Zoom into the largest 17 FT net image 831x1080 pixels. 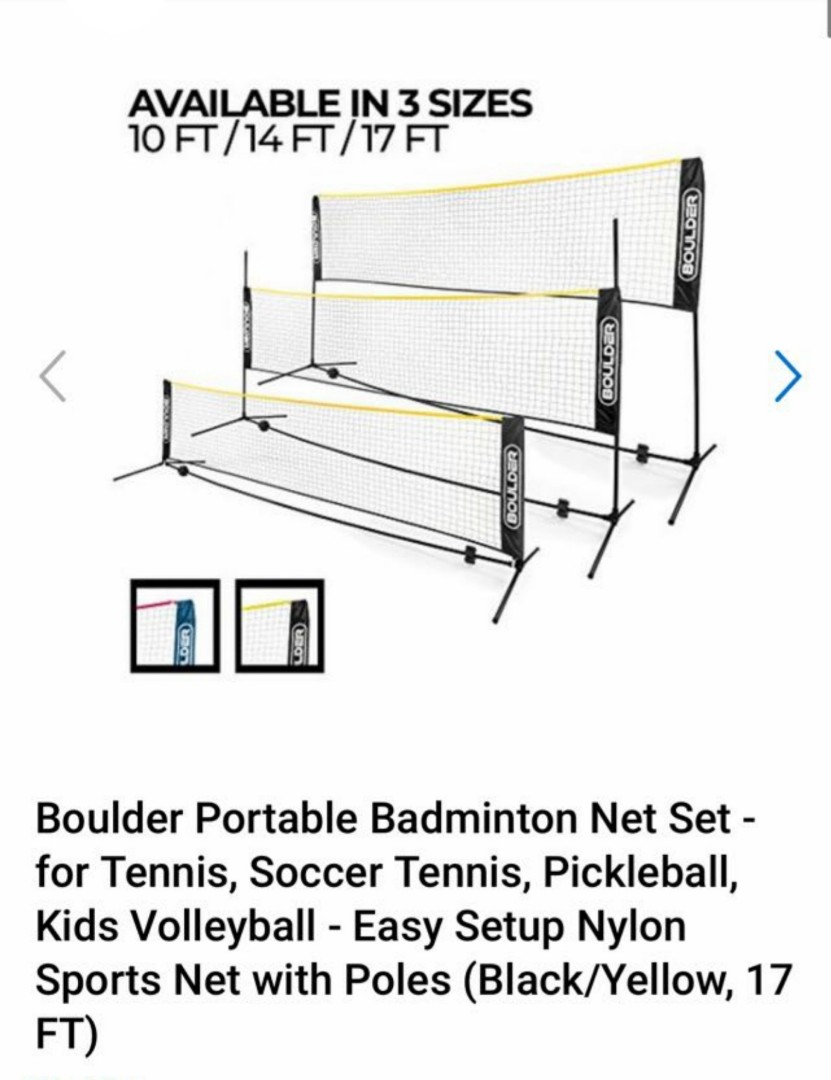(x=500, y=250)
